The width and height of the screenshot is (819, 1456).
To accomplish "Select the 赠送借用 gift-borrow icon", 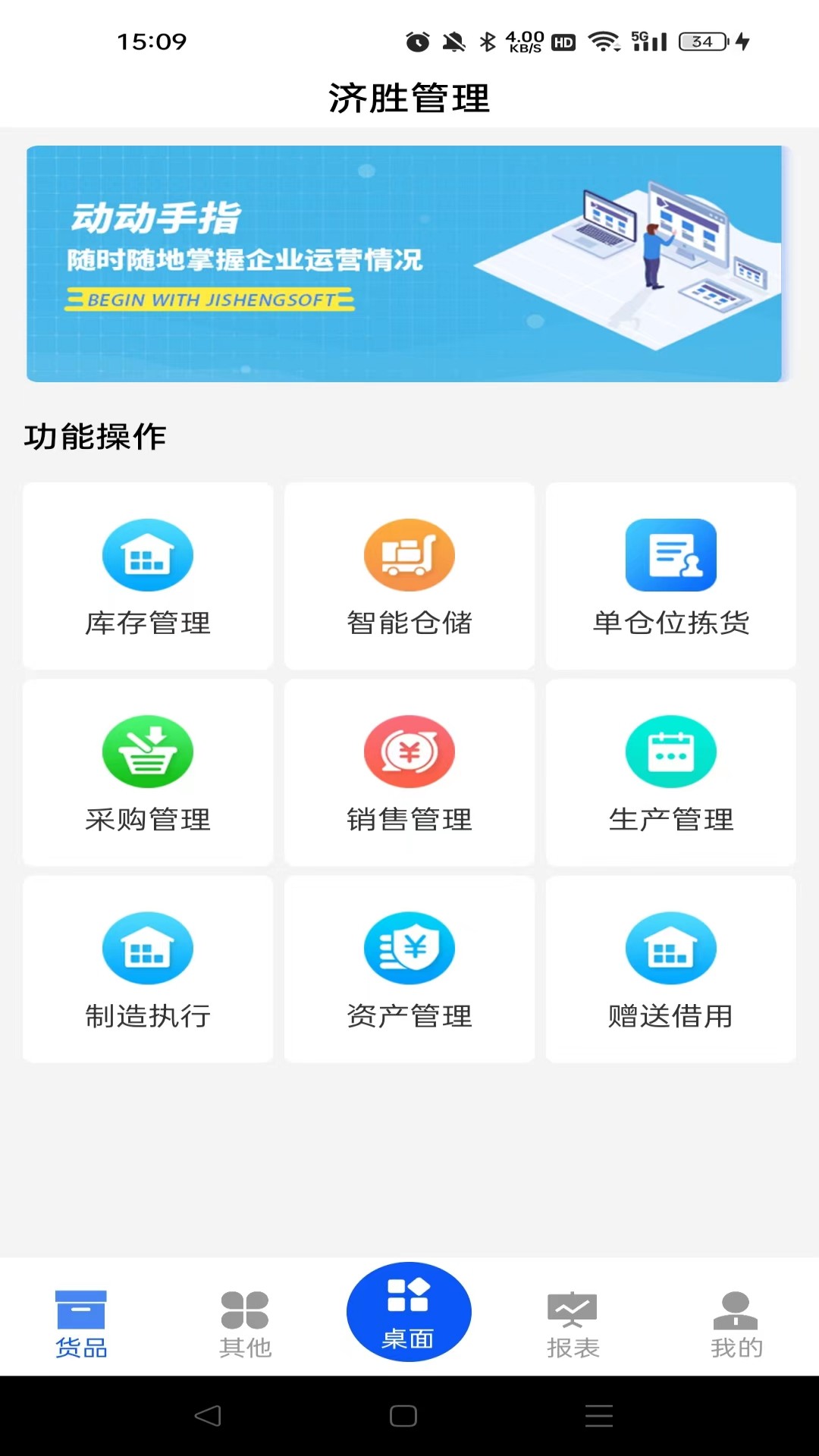I will click(670, 949).
